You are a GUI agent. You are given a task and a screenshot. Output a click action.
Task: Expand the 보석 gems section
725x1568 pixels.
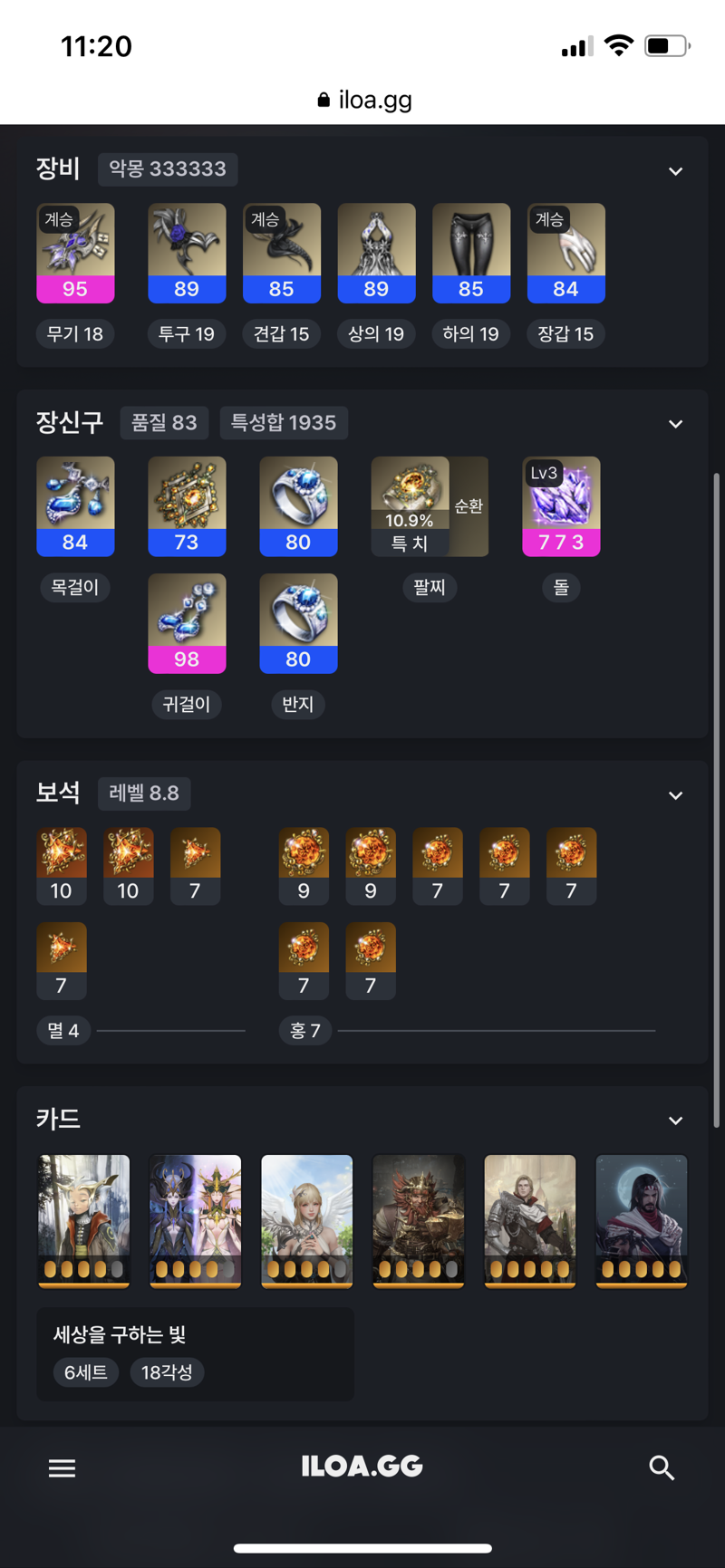point(675,795)
